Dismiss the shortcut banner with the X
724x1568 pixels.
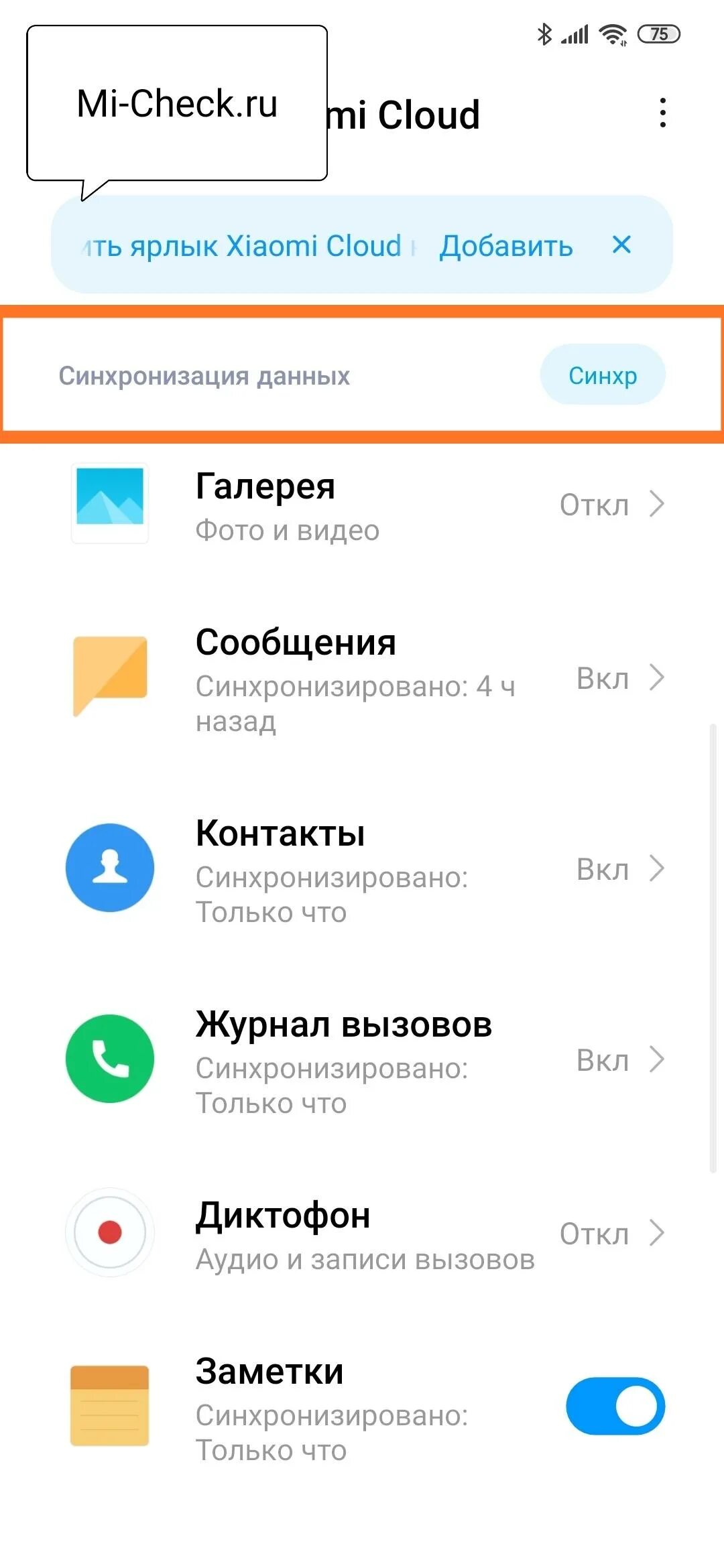(622, 245)
